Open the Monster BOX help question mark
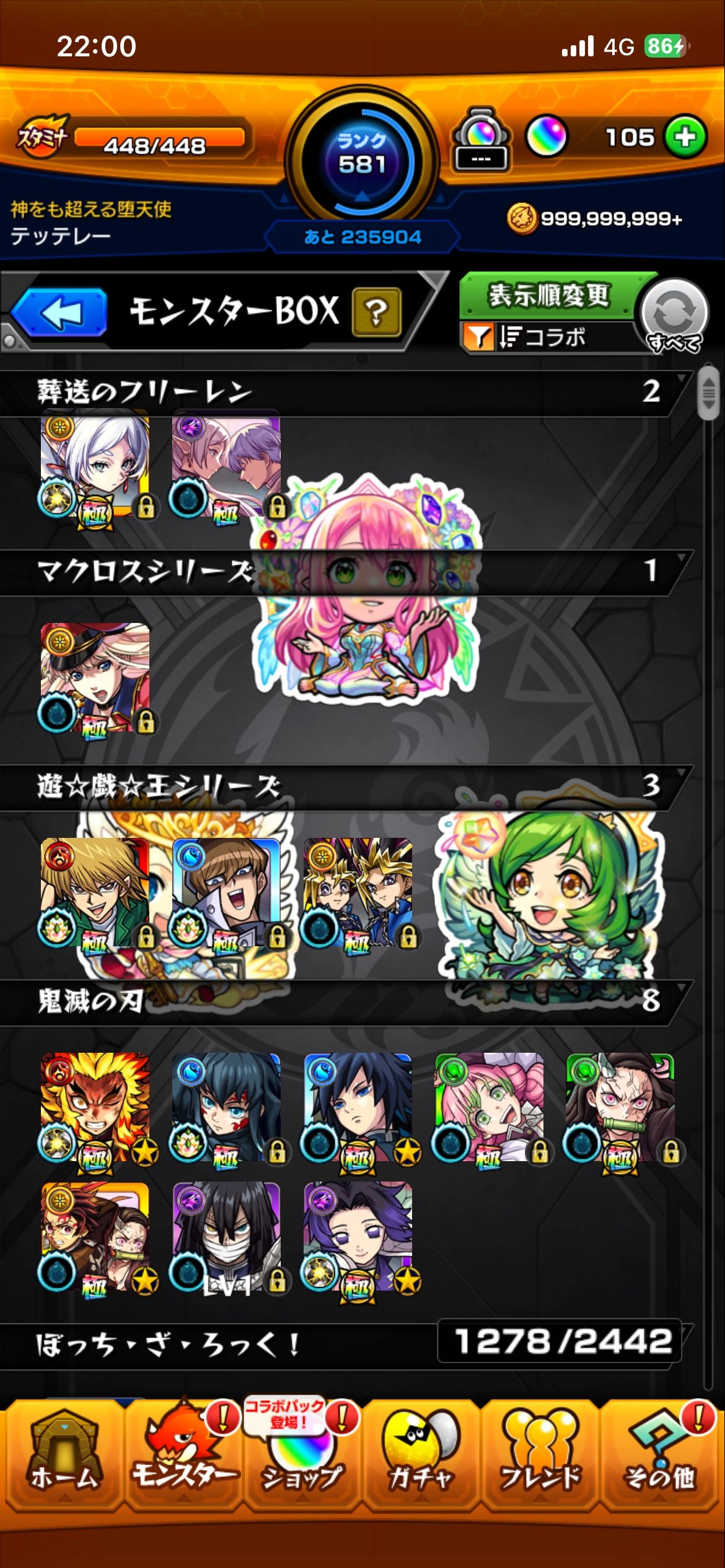 pyautogui.click(x=376, y=313)
